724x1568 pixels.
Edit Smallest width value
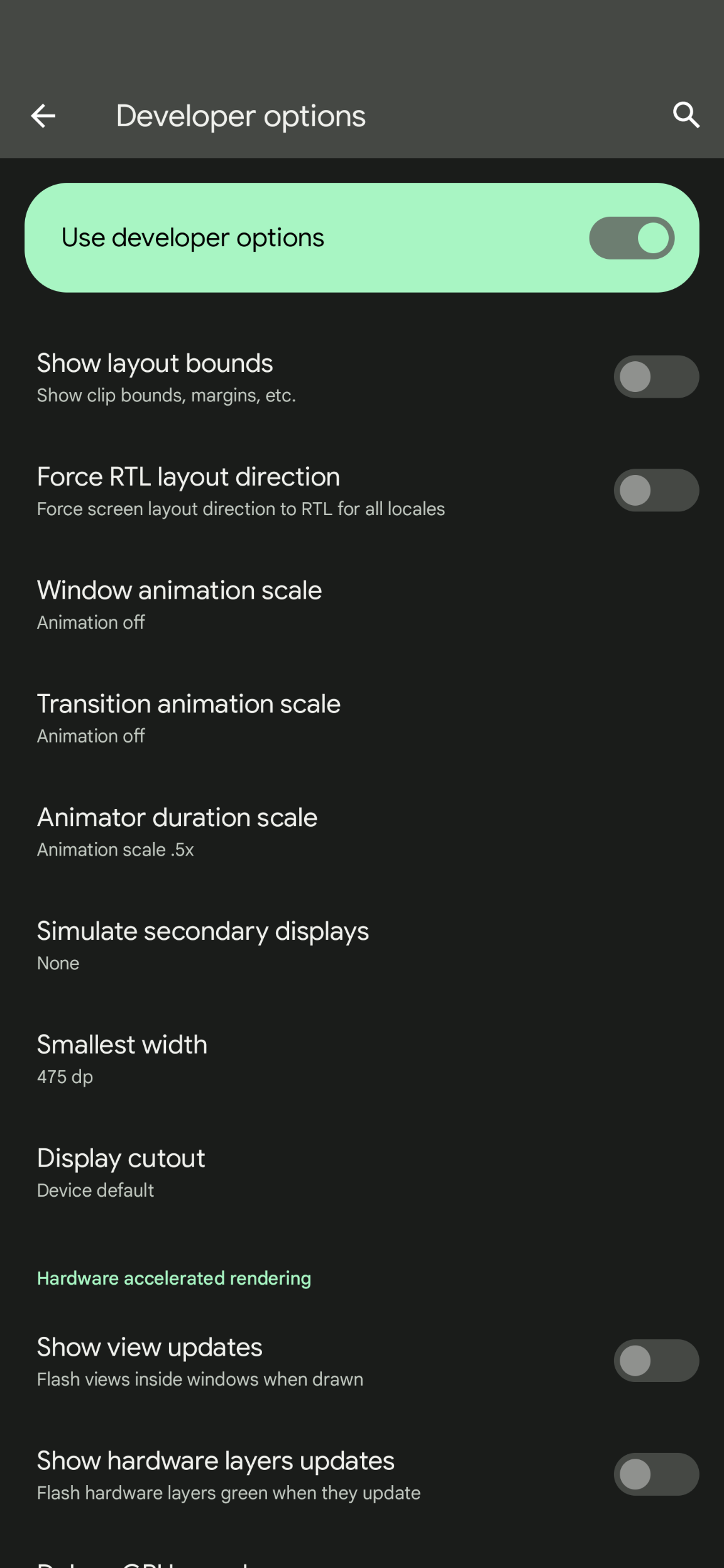click(x=122, y=1059)
